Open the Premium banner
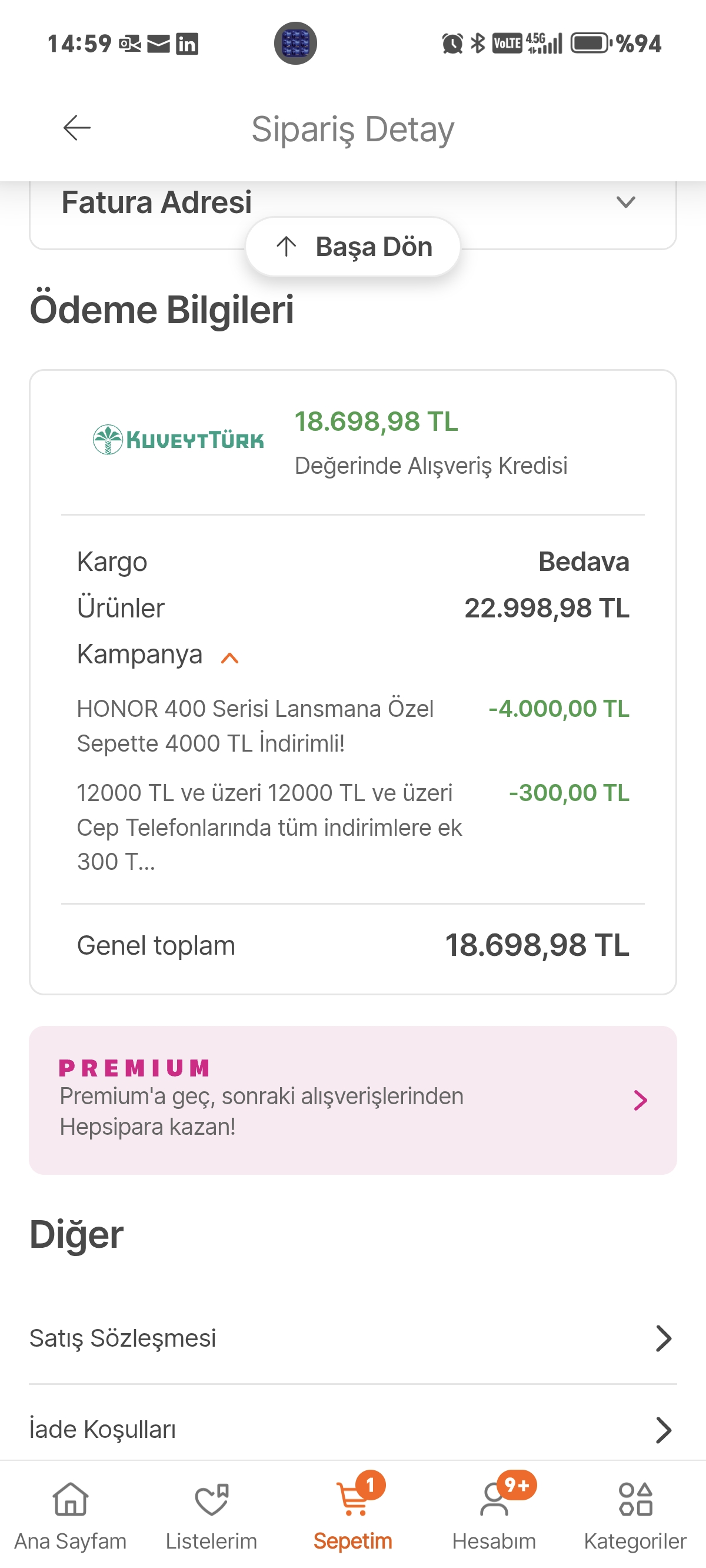Viewport: 706px width, 1568px height. coord(353,1099)
